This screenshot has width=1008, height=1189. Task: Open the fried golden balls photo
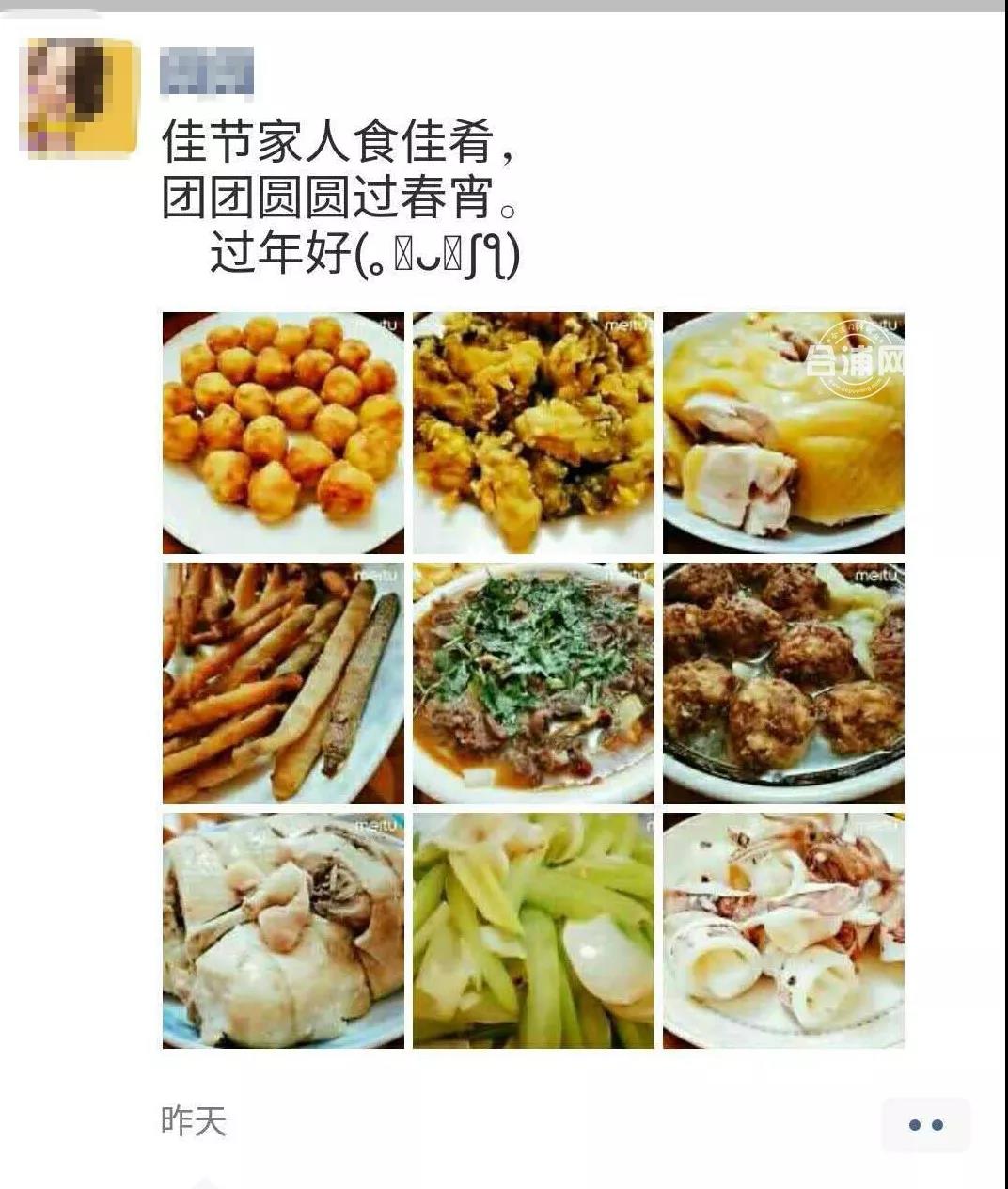pyautogui.click(x=283, y=433)
